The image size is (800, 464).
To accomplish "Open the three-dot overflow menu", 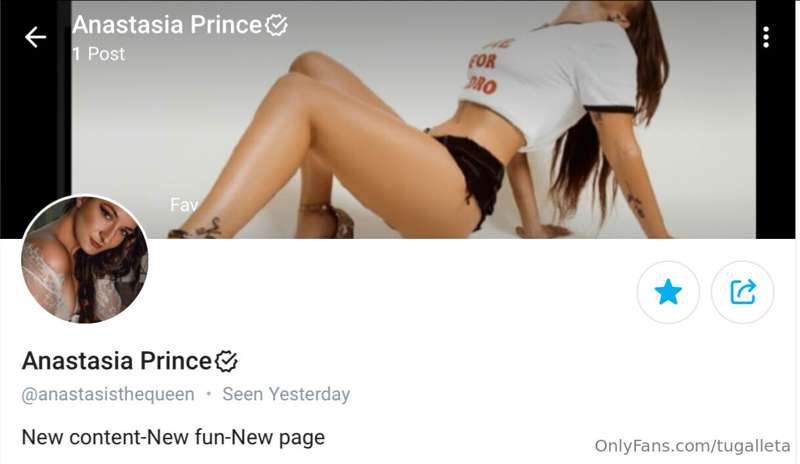I will coord(765,37).
